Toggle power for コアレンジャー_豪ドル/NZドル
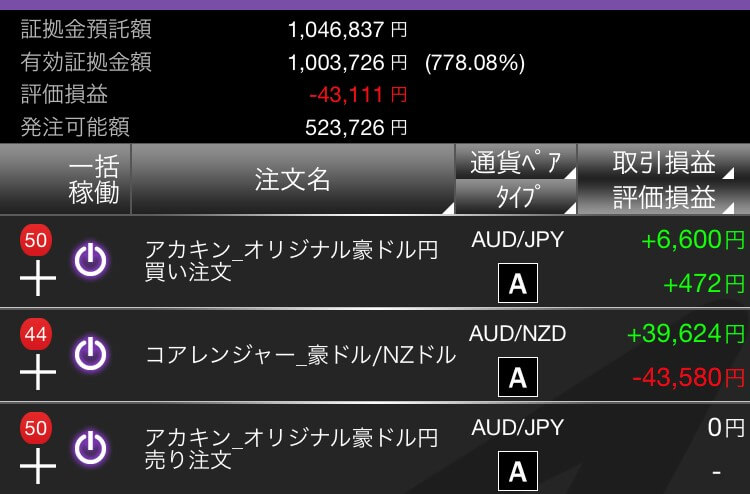 tap(90, 355)
